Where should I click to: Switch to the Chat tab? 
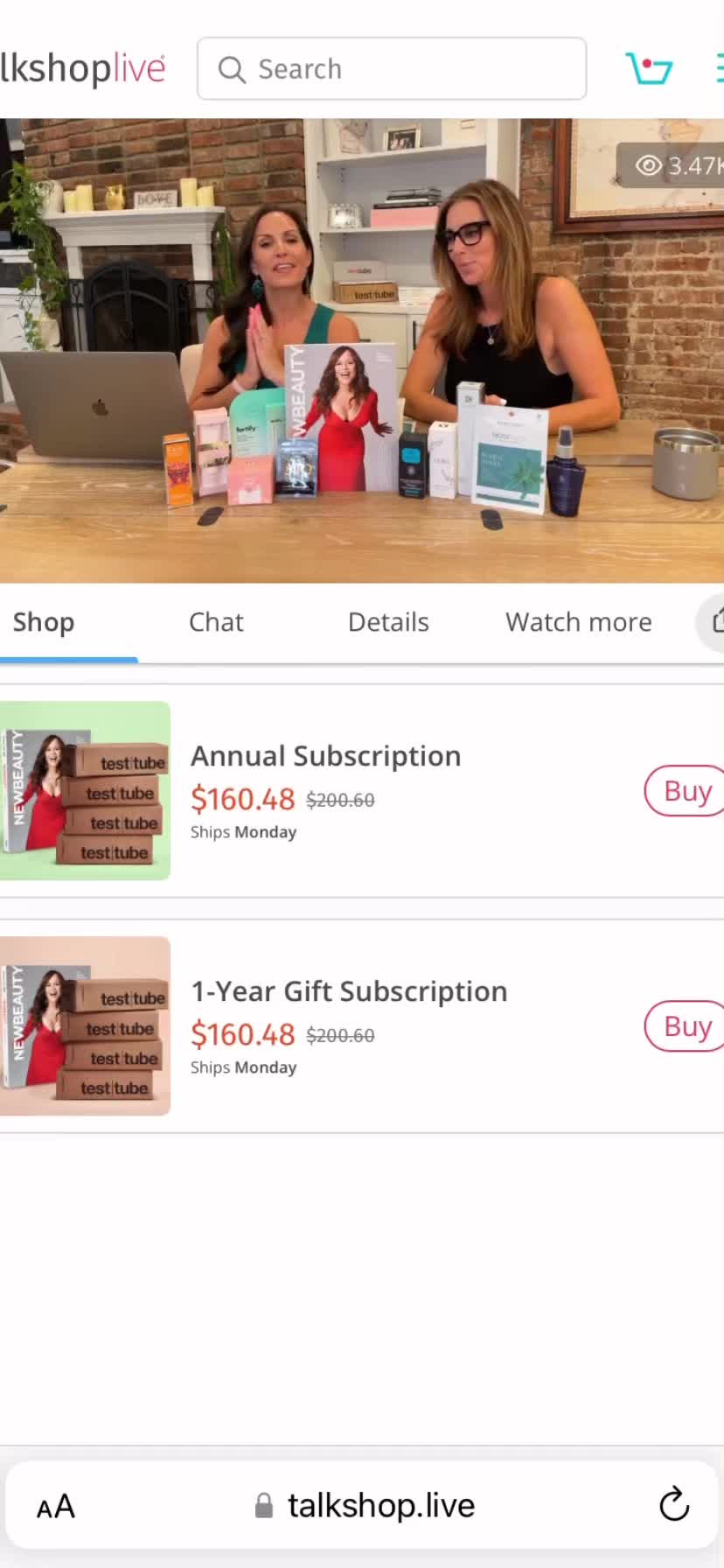[x=216, y=622]
